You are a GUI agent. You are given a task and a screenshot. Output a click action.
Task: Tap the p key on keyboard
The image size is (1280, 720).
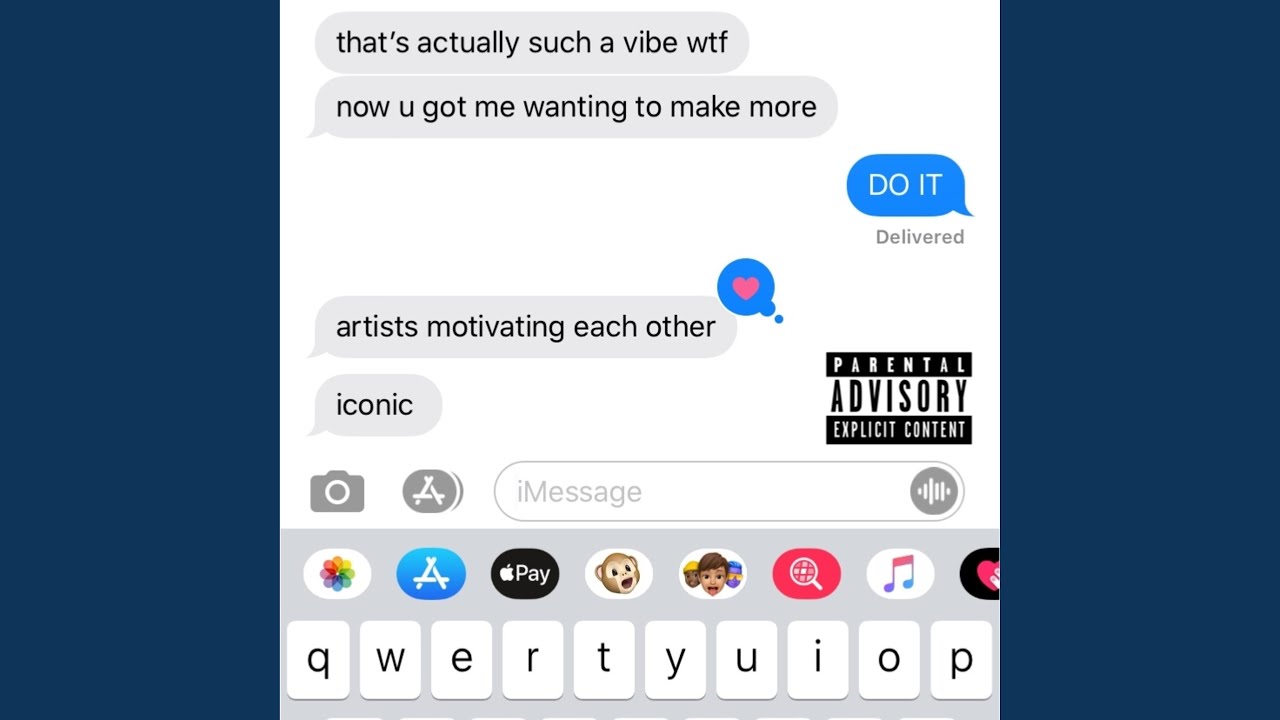pyautogui.click(x=961, y=660)
